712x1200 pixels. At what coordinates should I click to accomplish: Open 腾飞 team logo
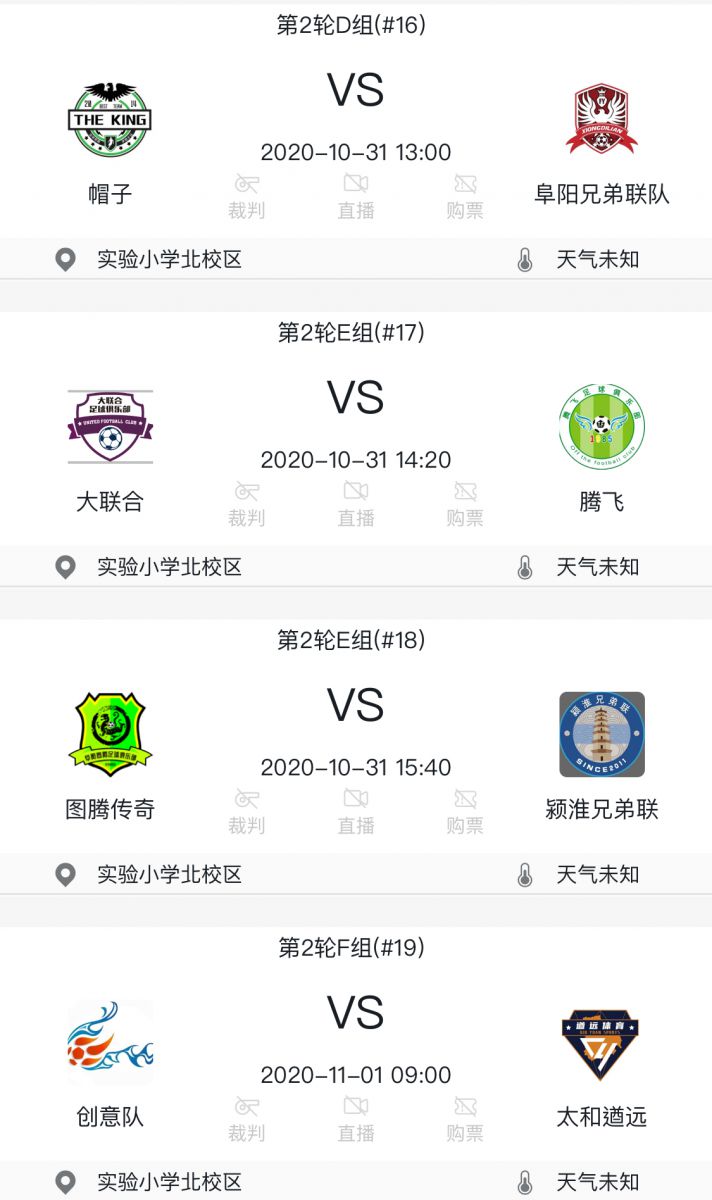click(x=601, y=427)
